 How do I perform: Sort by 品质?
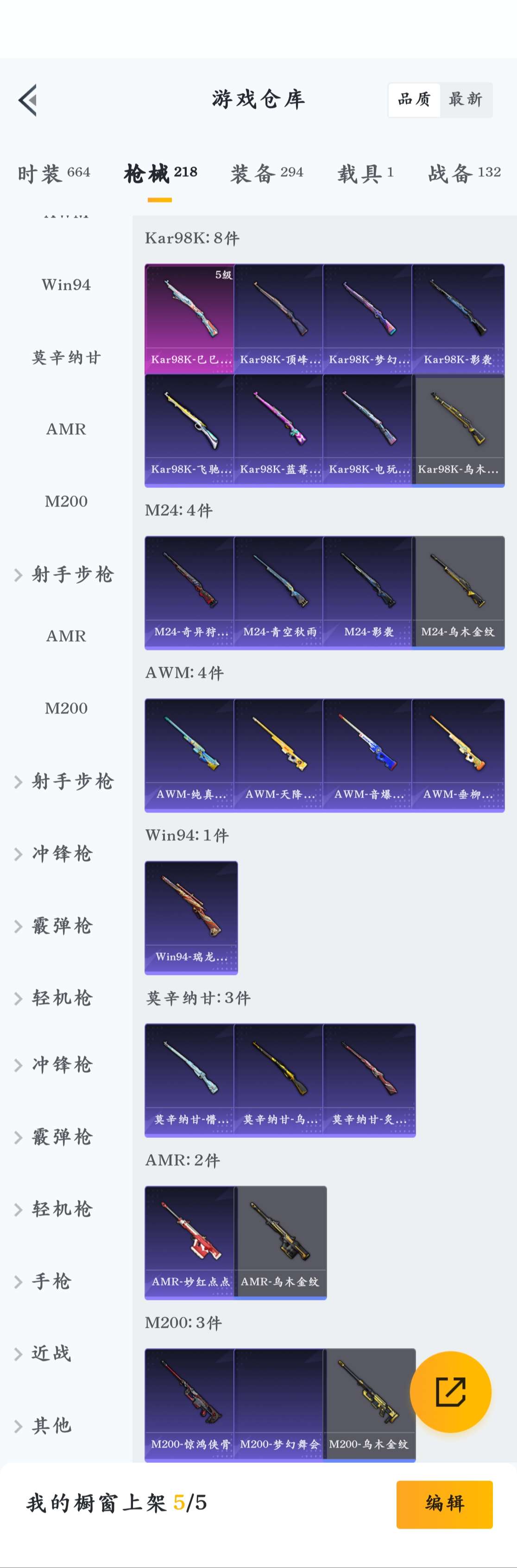[414, 99]
